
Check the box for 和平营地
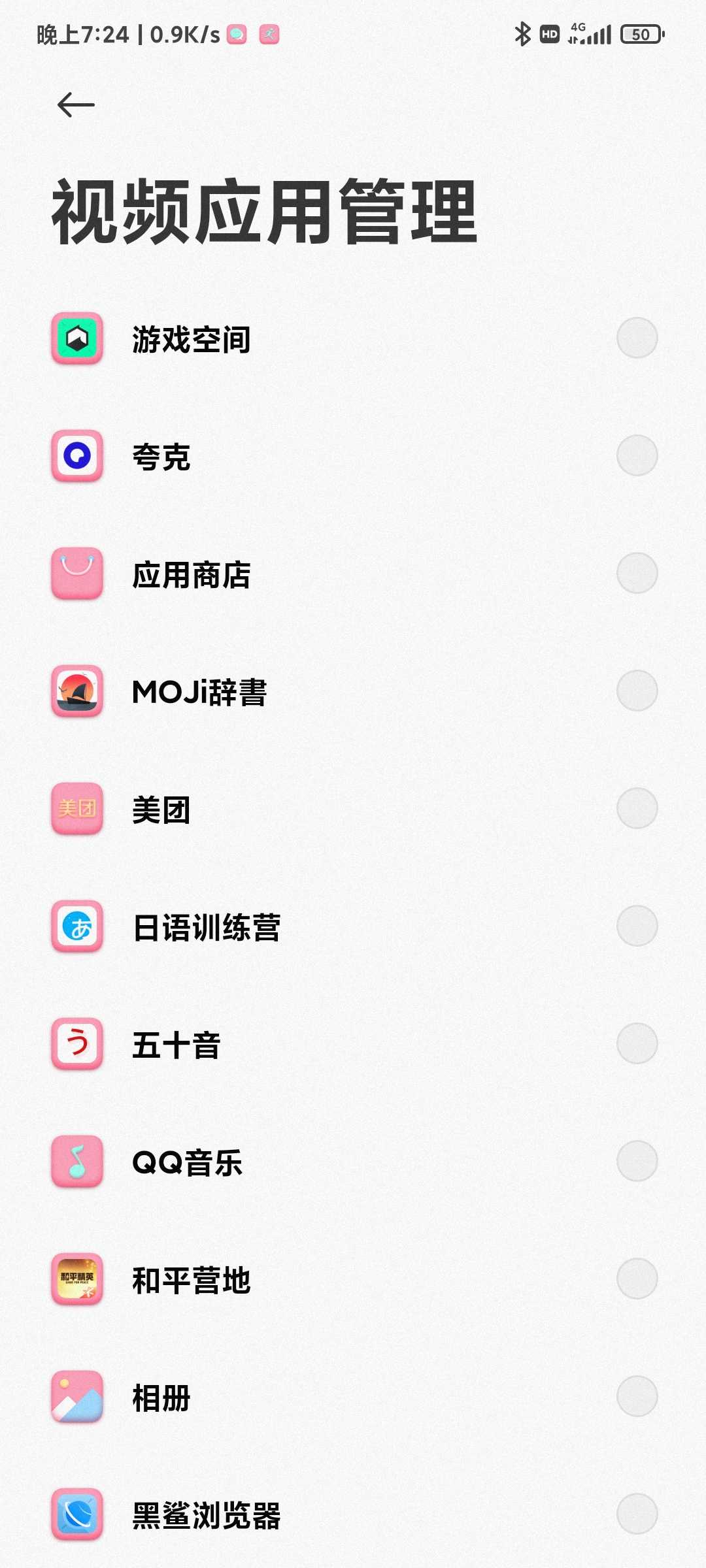click(x=637, y=1279)
